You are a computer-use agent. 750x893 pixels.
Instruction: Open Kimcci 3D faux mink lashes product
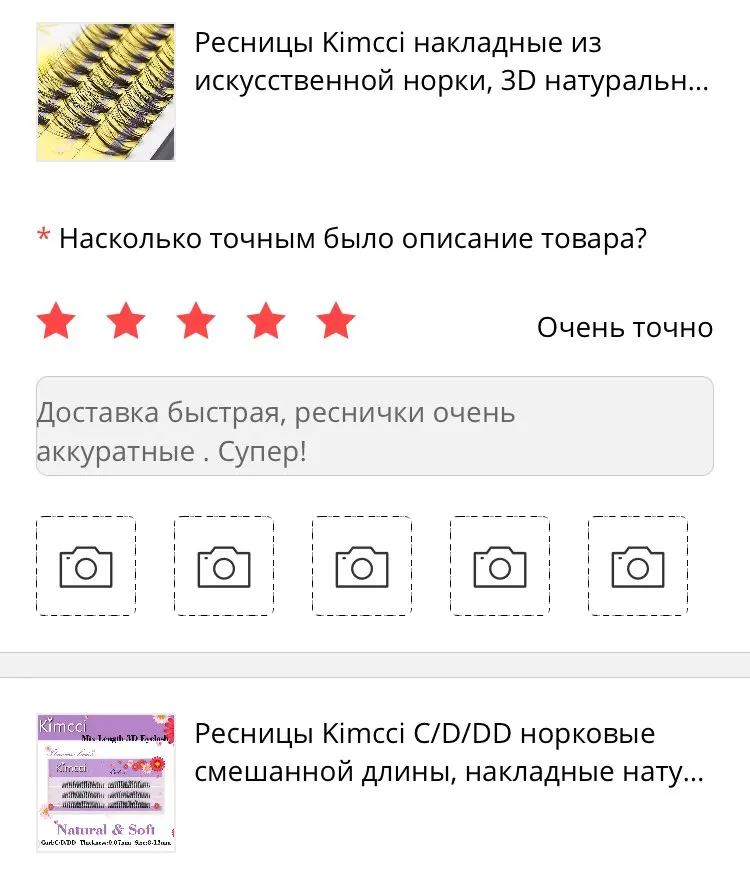coord(450,63)
